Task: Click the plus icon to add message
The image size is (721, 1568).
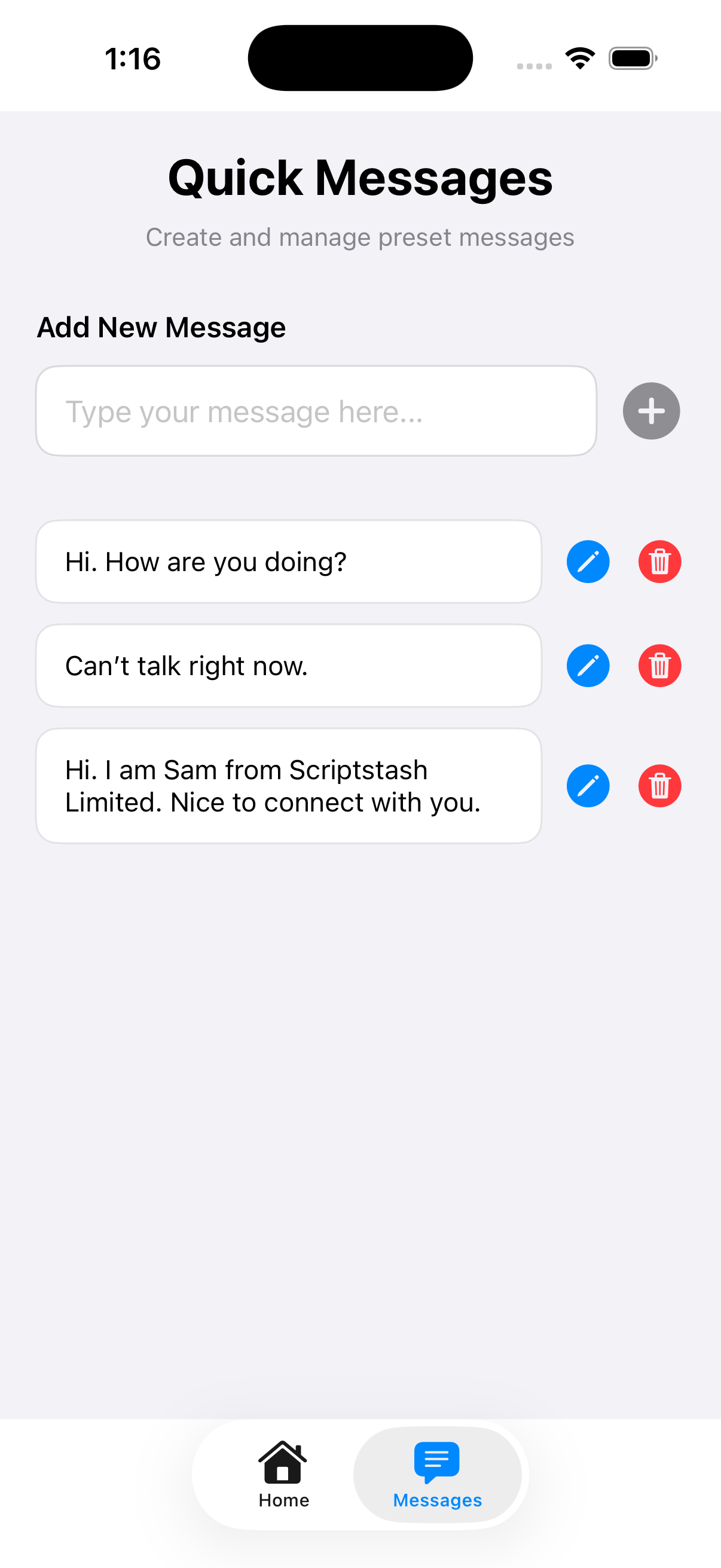Action: 650,411
